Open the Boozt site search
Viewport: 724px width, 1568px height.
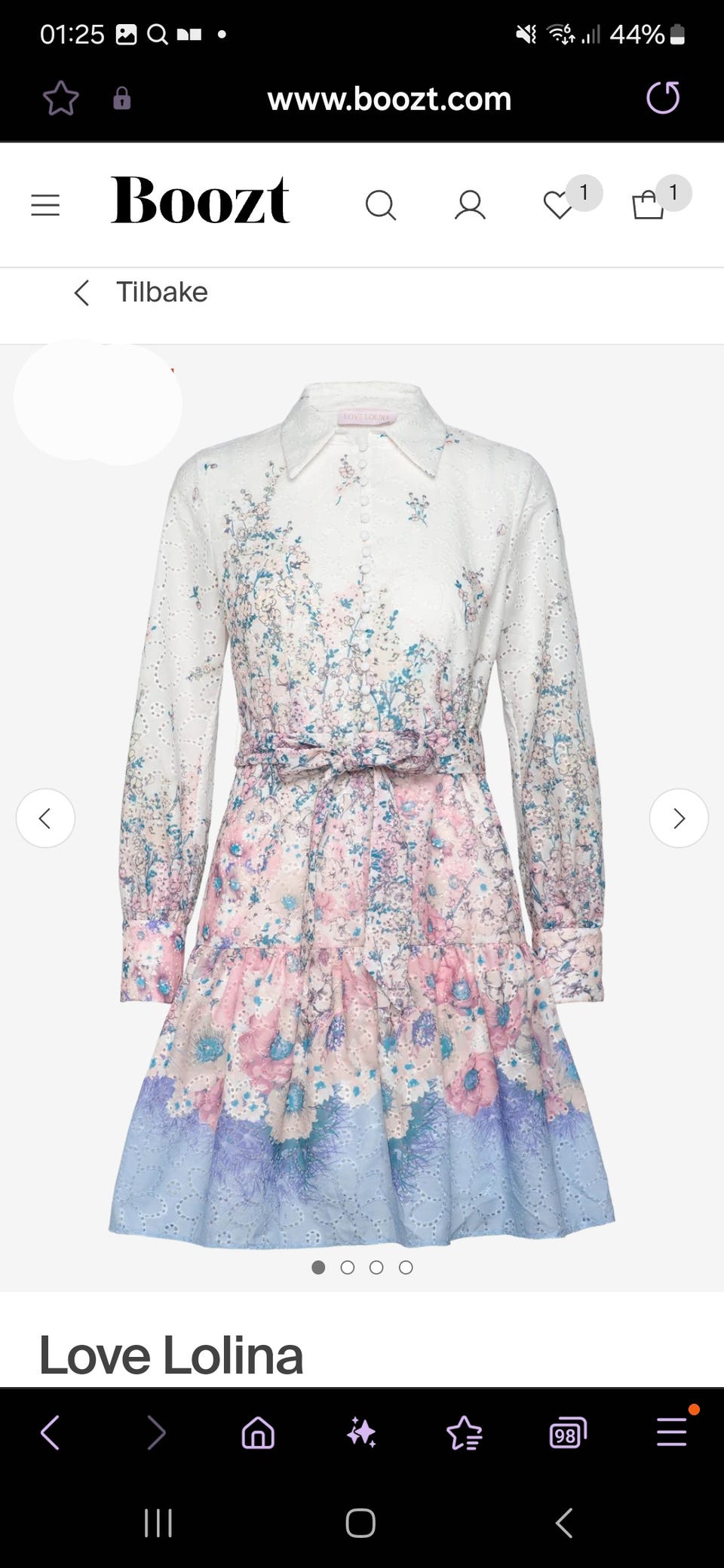(380, 205)
